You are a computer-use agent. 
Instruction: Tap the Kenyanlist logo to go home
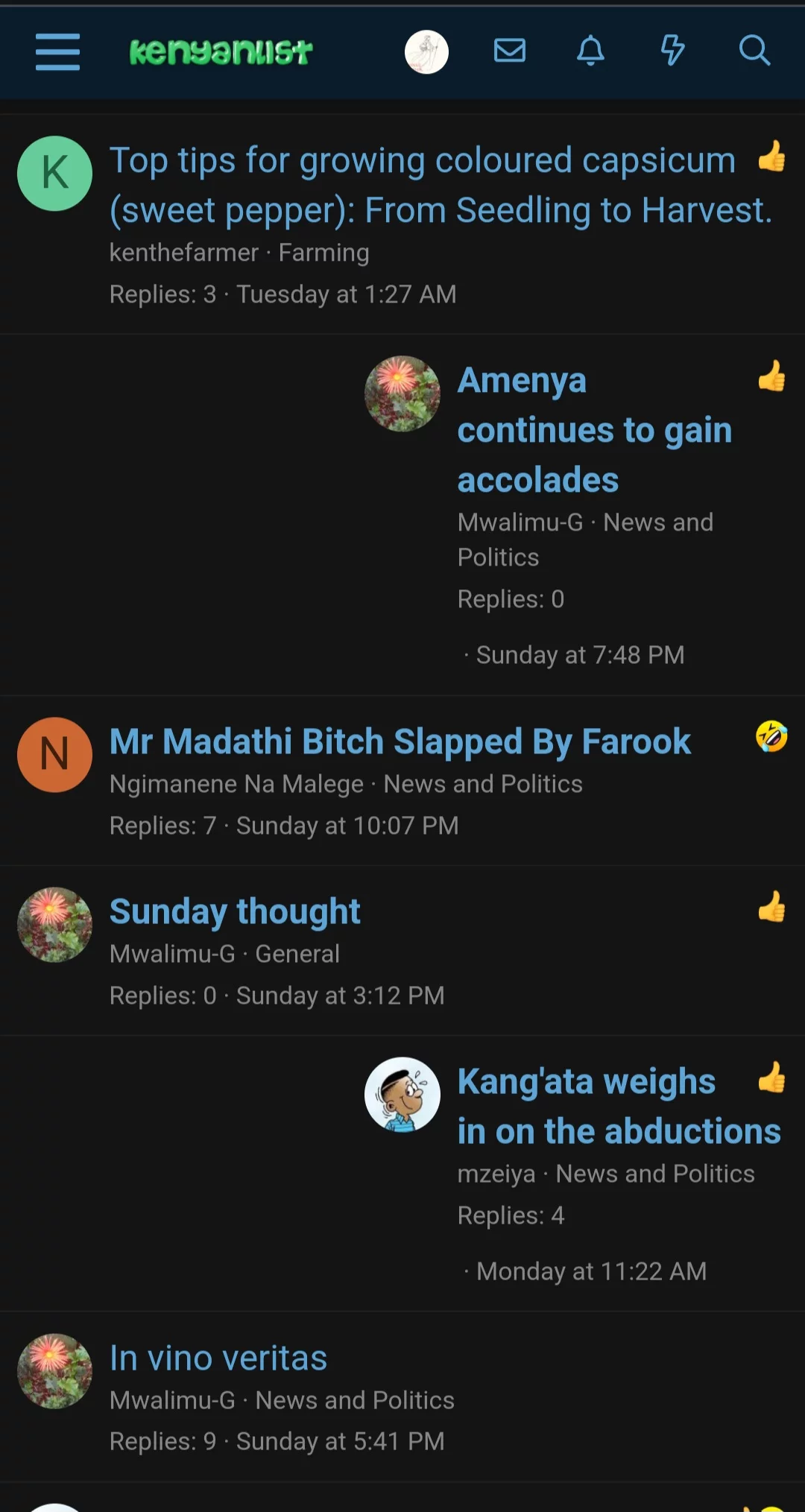pyautogui.click(x=221, y=51)
